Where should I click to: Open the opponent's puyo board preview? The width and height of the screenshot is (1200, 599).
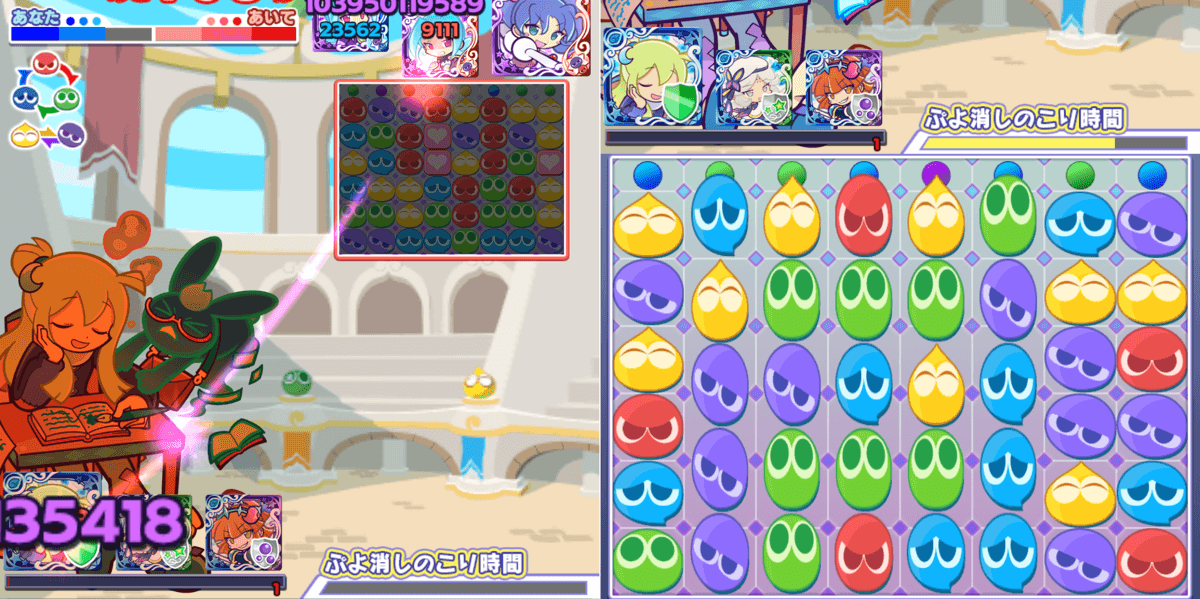tap(451, 170)
